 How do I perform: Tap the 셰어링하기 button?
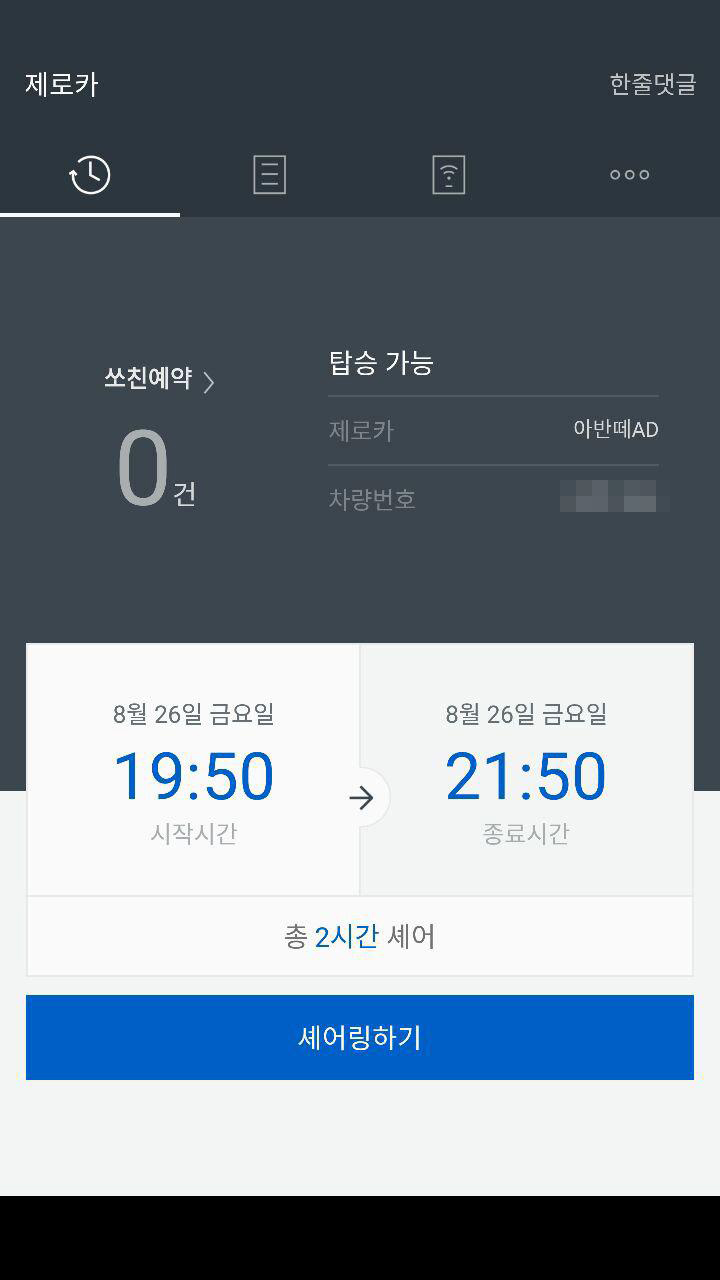tap(360, 1037)
